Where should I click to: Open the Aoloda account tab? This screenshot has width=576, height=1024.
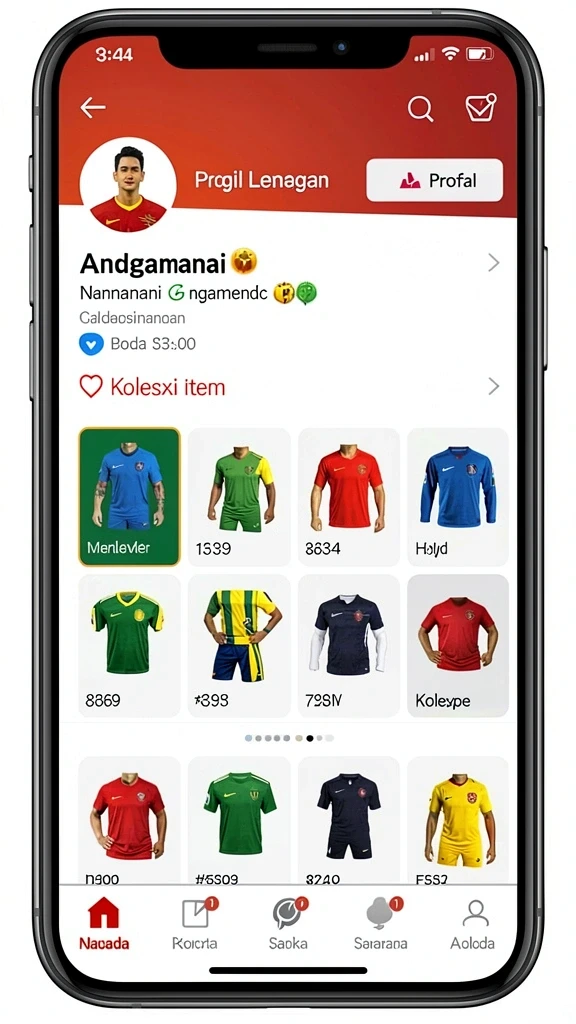[x=473, y=923]
